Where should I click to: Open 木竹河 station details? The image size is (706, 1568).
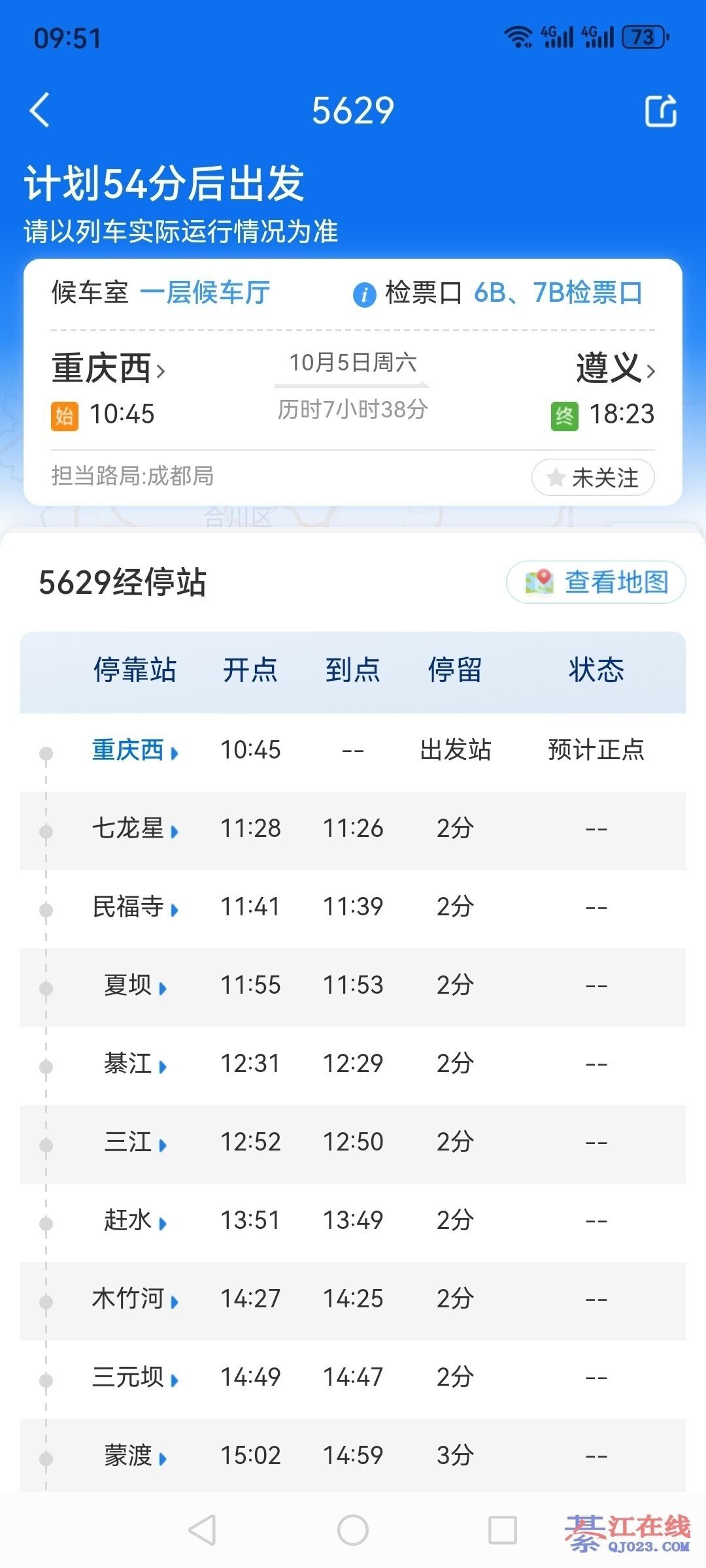coord(135,1299)
